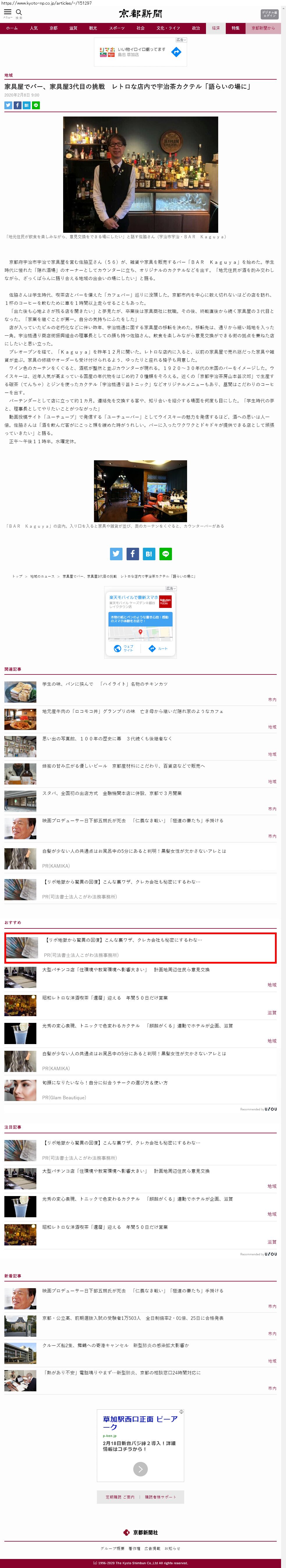286x1568 pixels.
Task: Open the 定期購読 ご案内 button
Action: coord(120,1497)
